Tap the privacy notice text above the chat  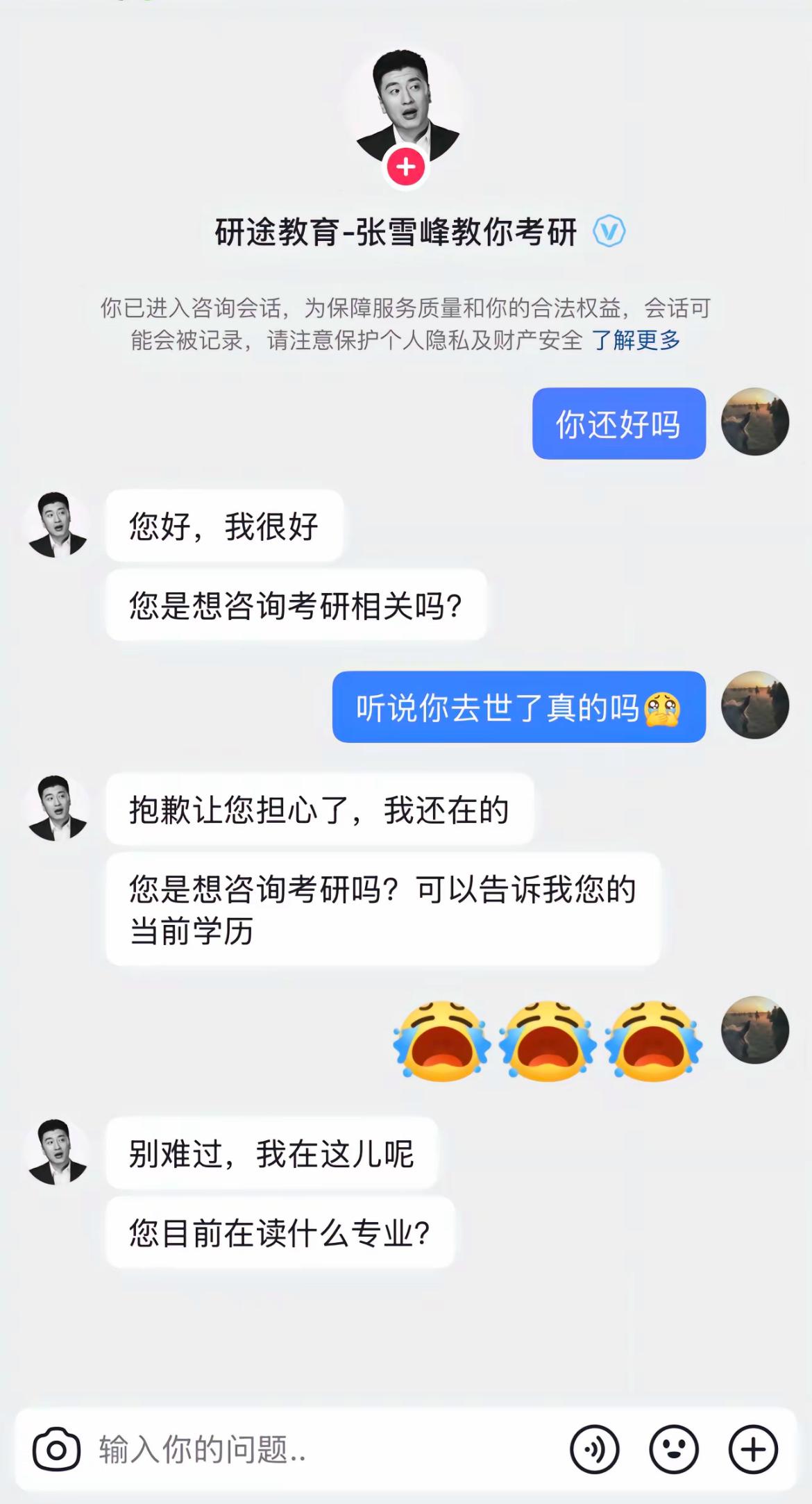[406, 321]
